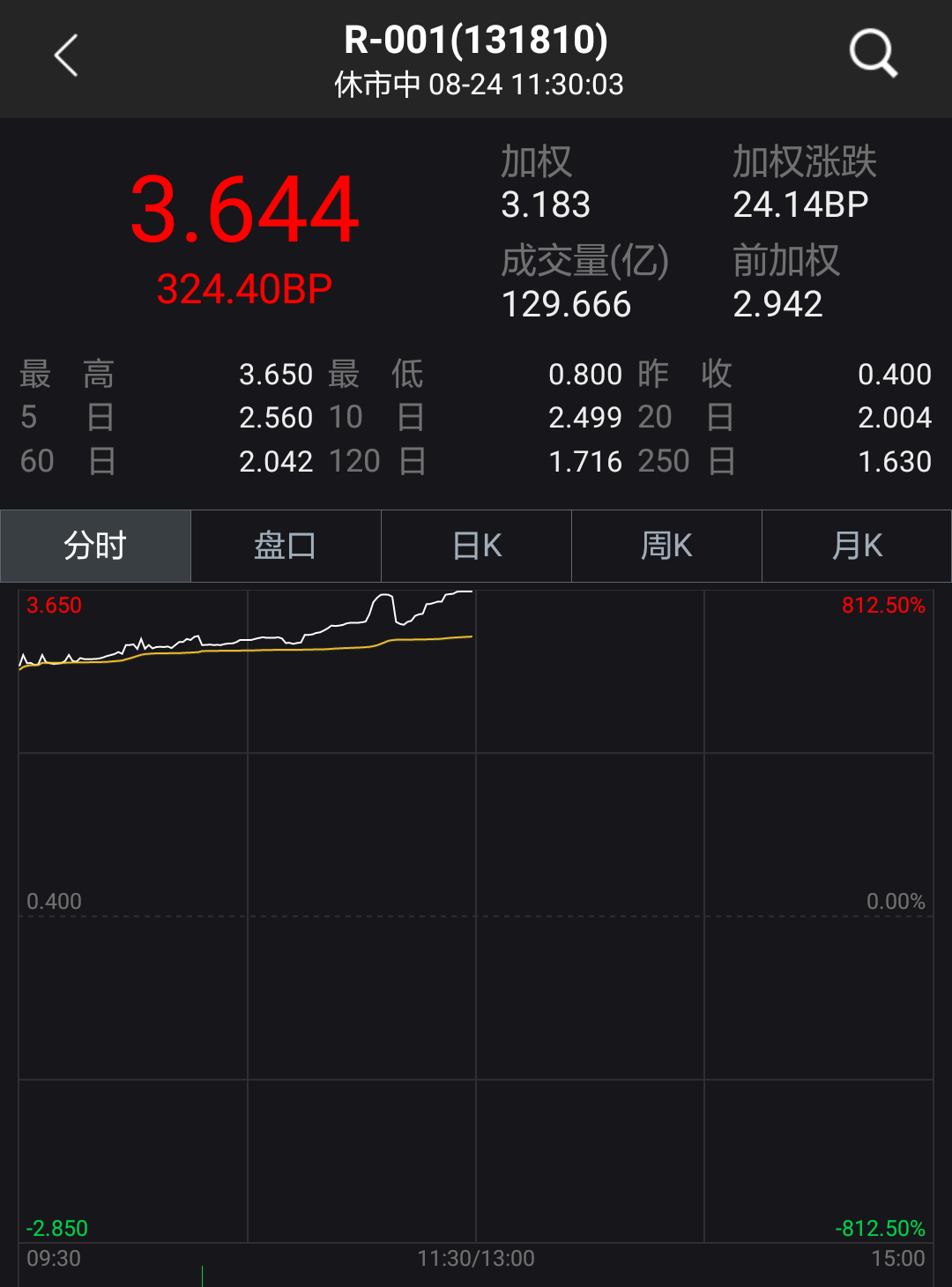Screen dimensions: 952x1287
Task: Open the search magnifier icon
Action: click(x=873, y=55)
